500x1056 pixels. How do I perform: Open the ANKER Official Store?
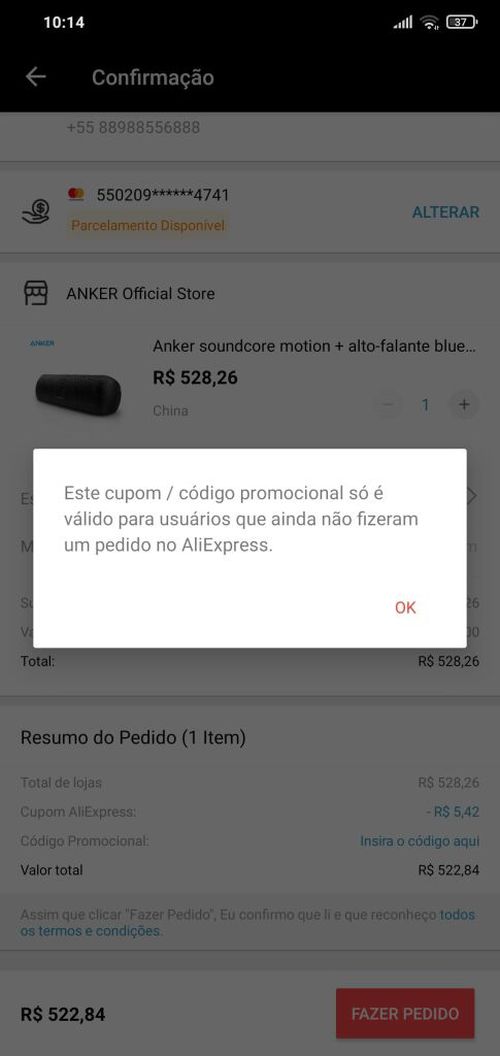tap(140, 294)
